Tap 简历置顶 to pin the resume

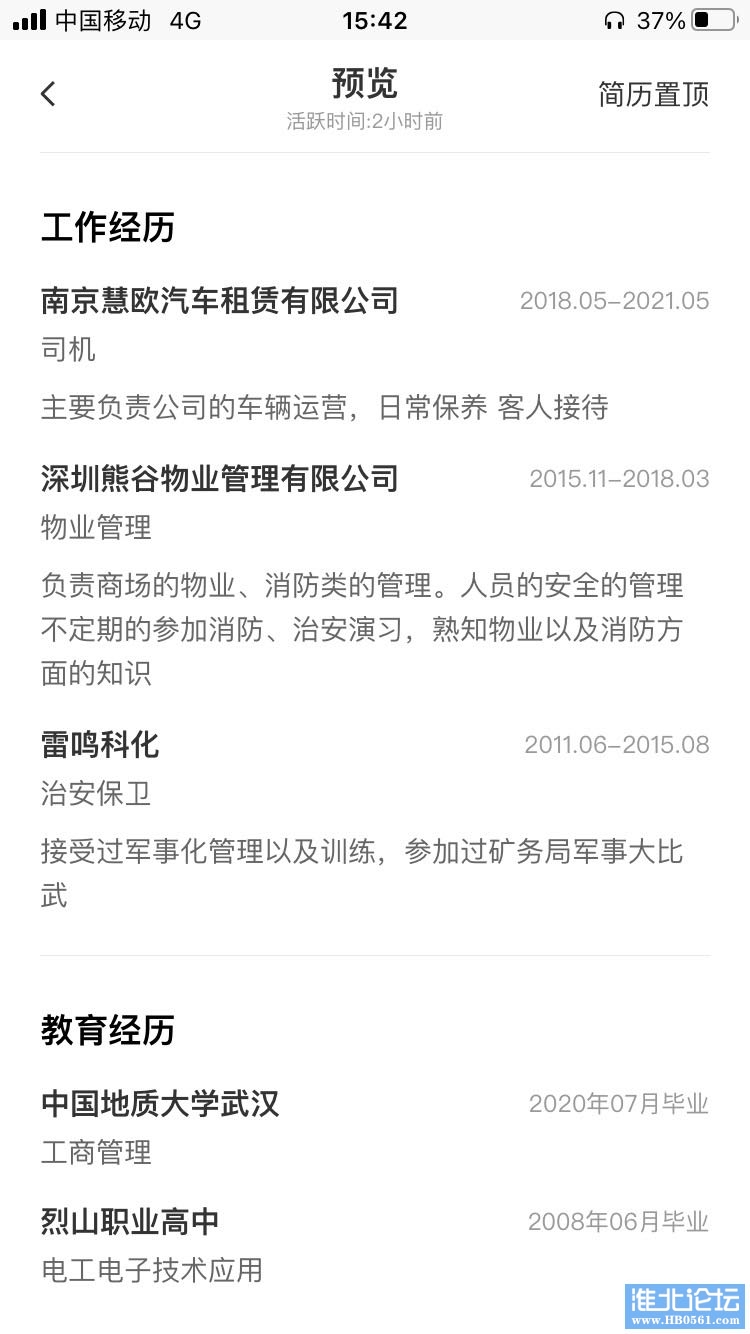[654, 94]
